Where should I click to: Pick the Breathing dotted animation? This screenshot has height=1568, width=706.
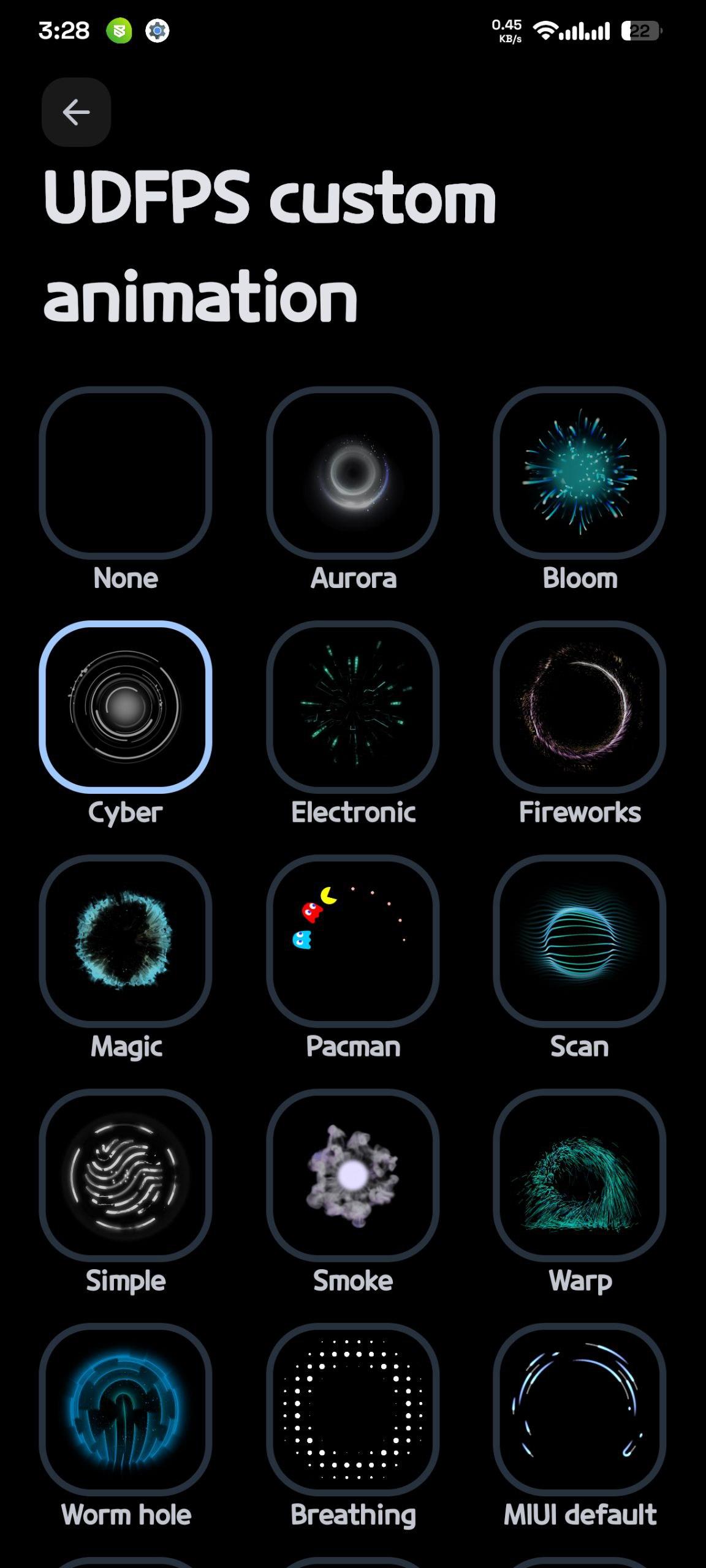pos(352,1409)
